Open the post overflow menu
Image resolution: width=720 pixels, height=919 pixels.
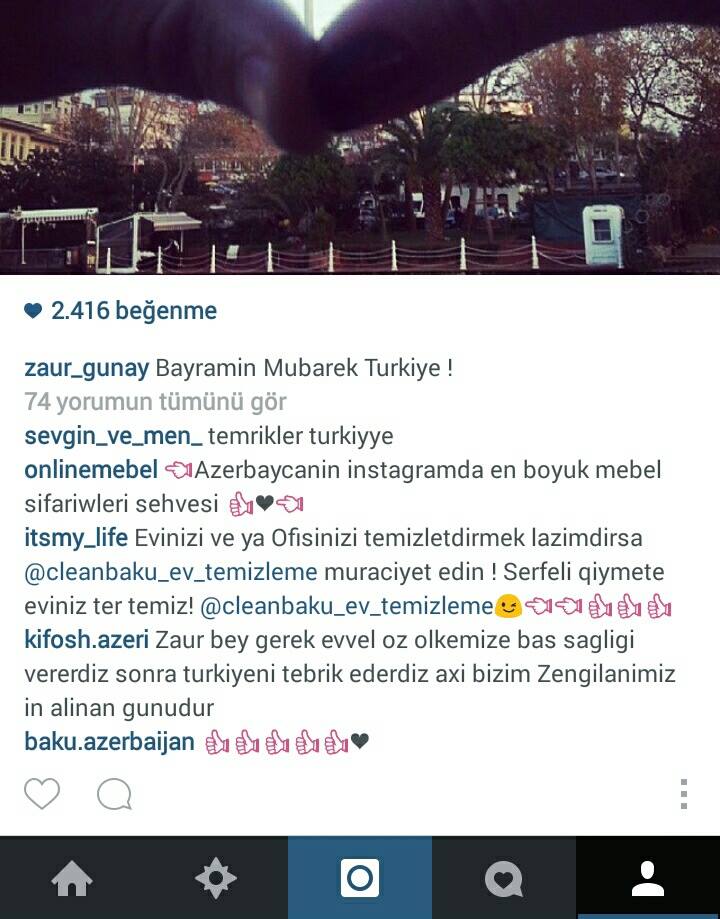click(x=684, y=794)
